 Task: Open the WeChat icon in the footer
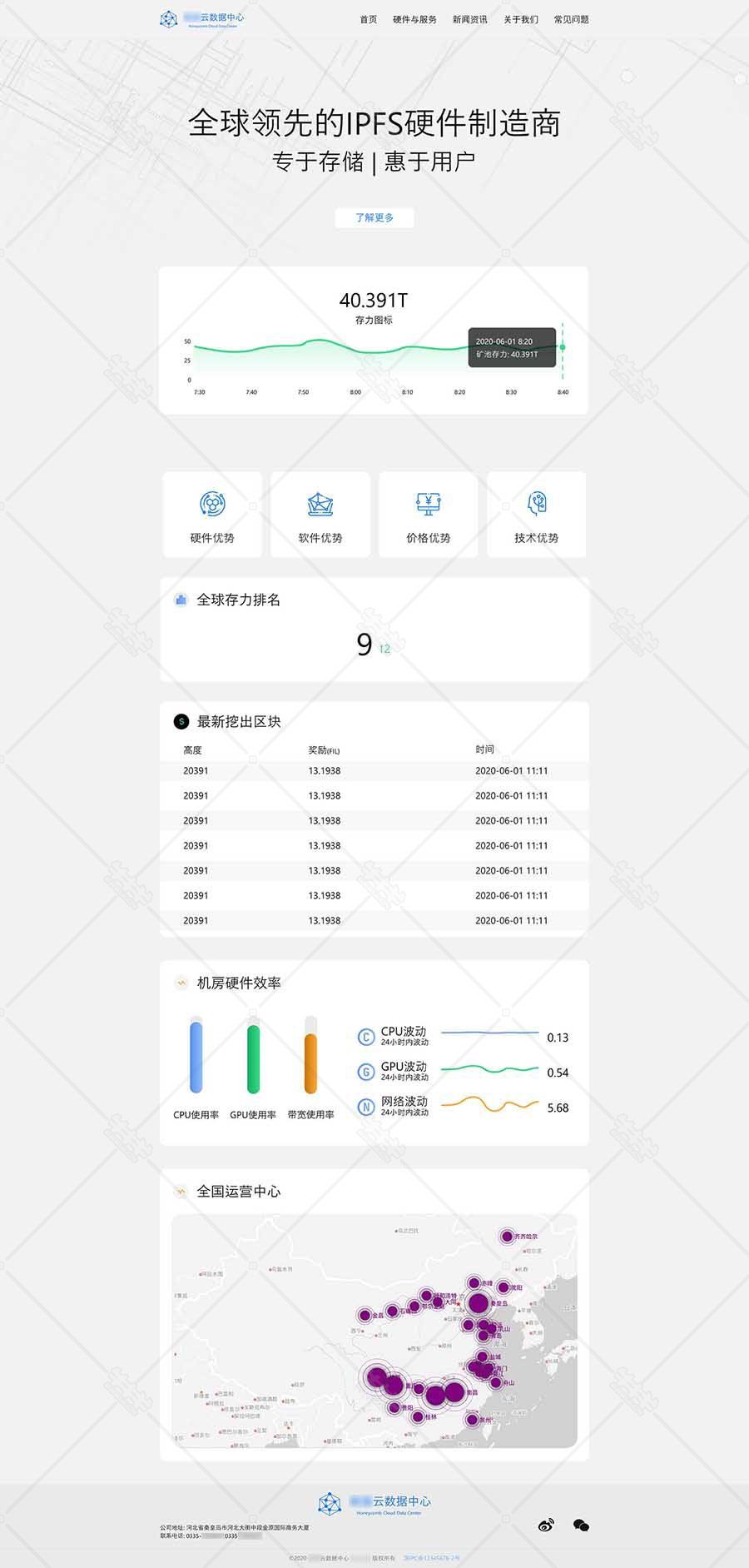click(581, 1525)
